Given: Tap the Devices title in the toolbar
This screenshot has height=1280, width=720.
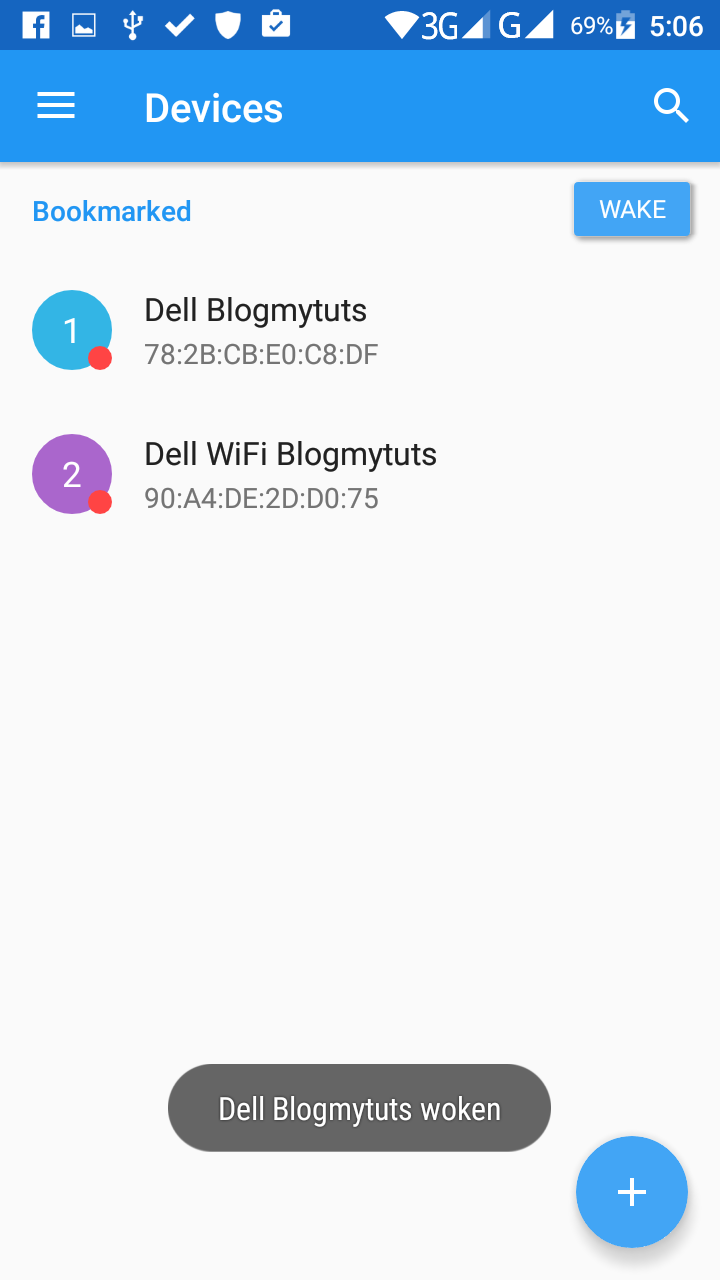Looking at the screenshot, I should pos(213,107).
